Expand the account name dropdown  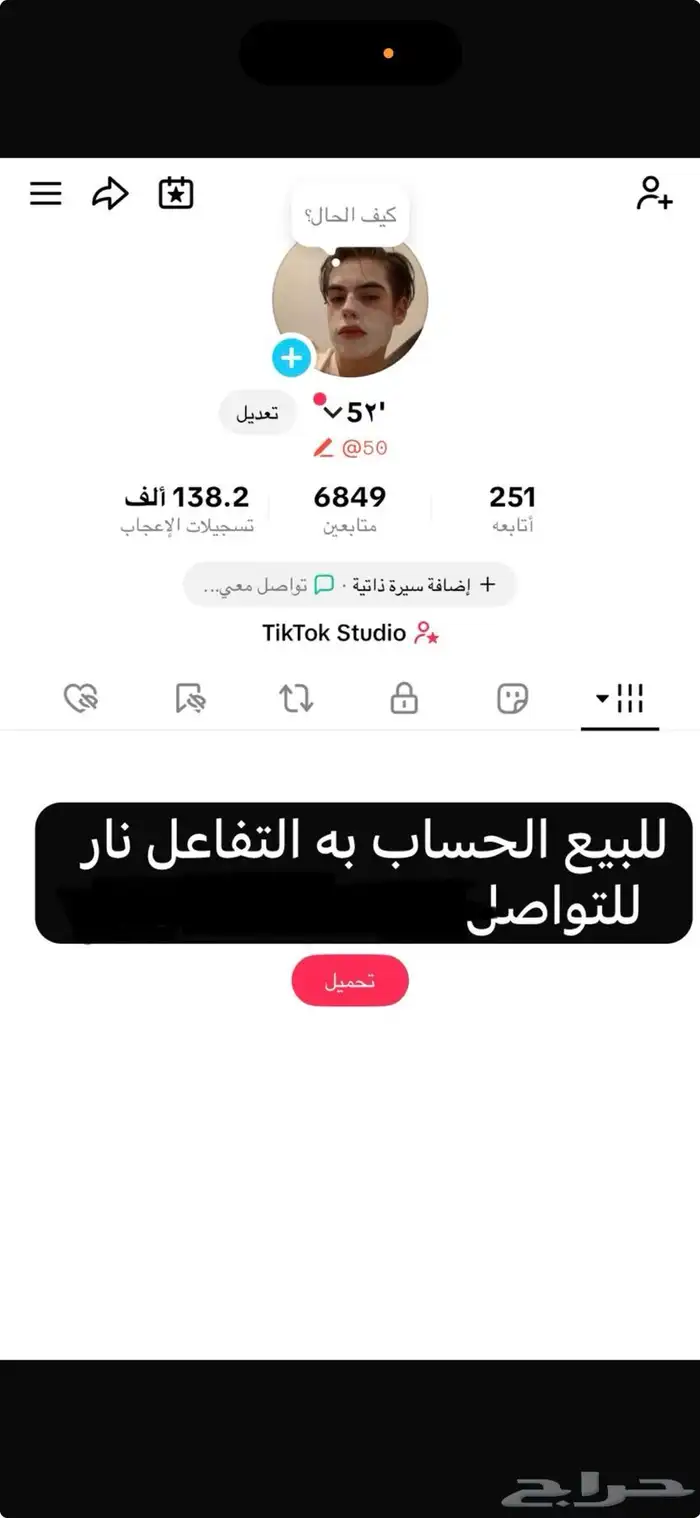point(333,413)
